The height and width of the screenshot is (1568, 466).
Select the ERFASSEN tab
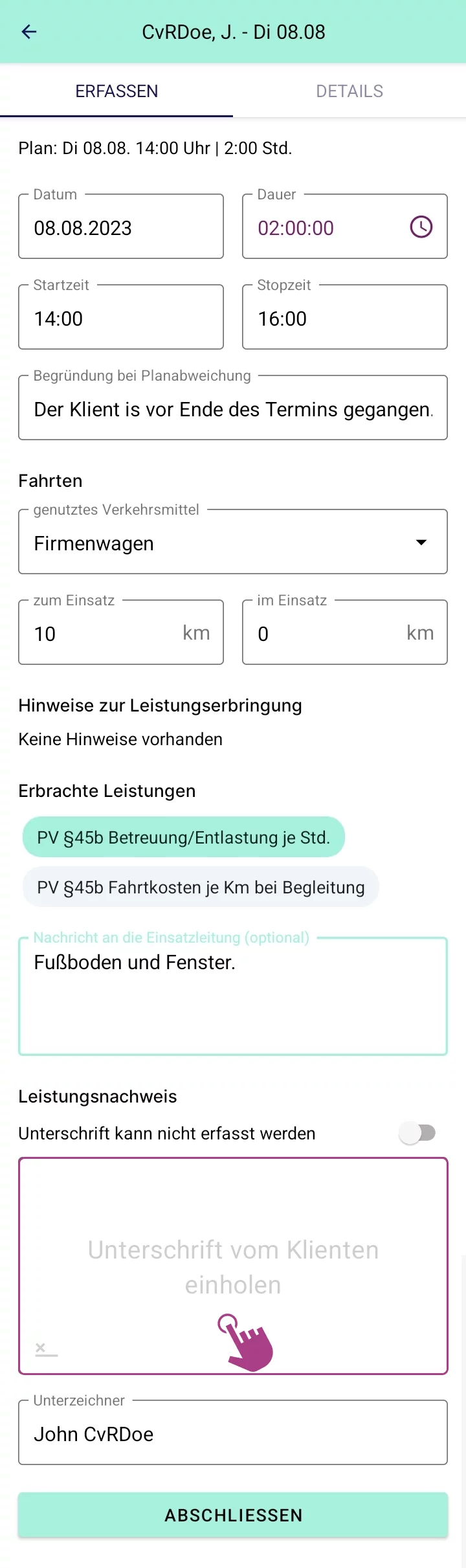coord(116,91)
